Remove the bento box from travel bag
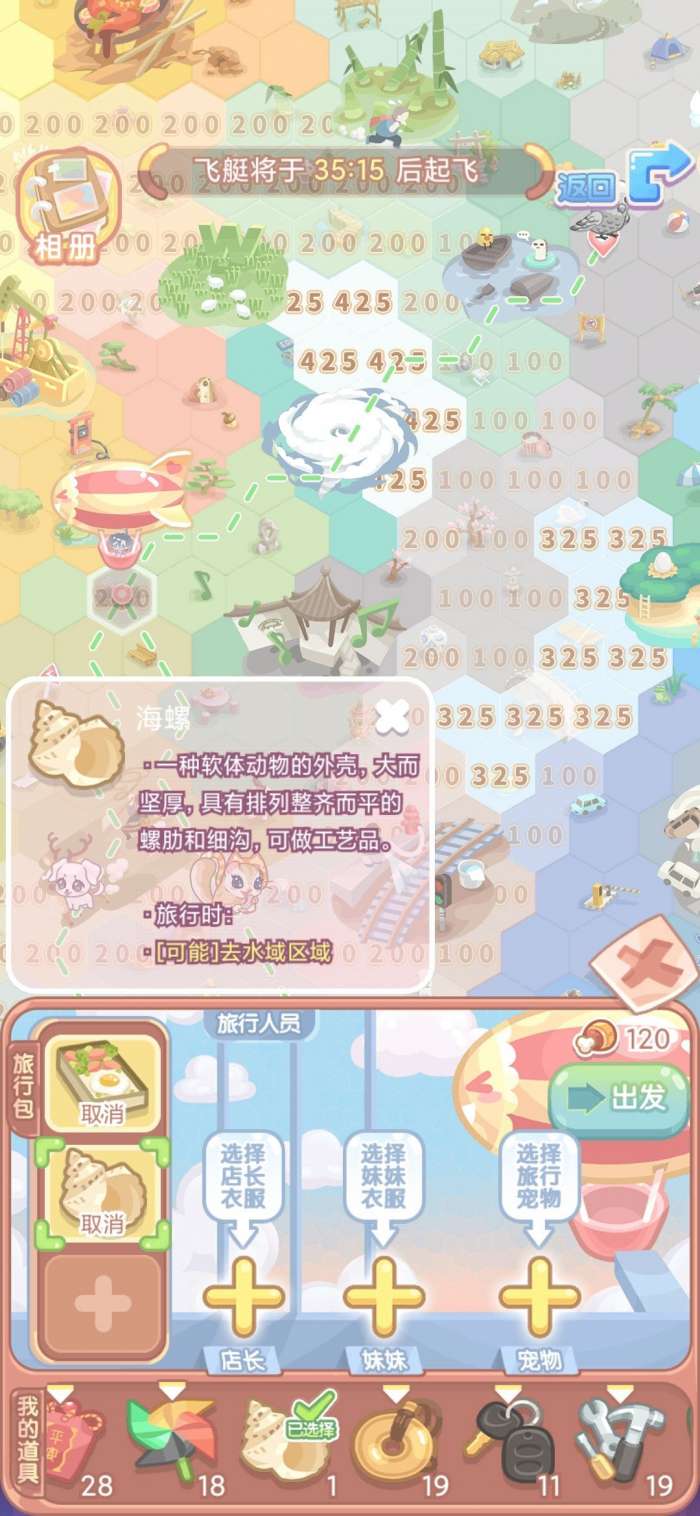The image size is (700, 1516). coord(101,1084)
